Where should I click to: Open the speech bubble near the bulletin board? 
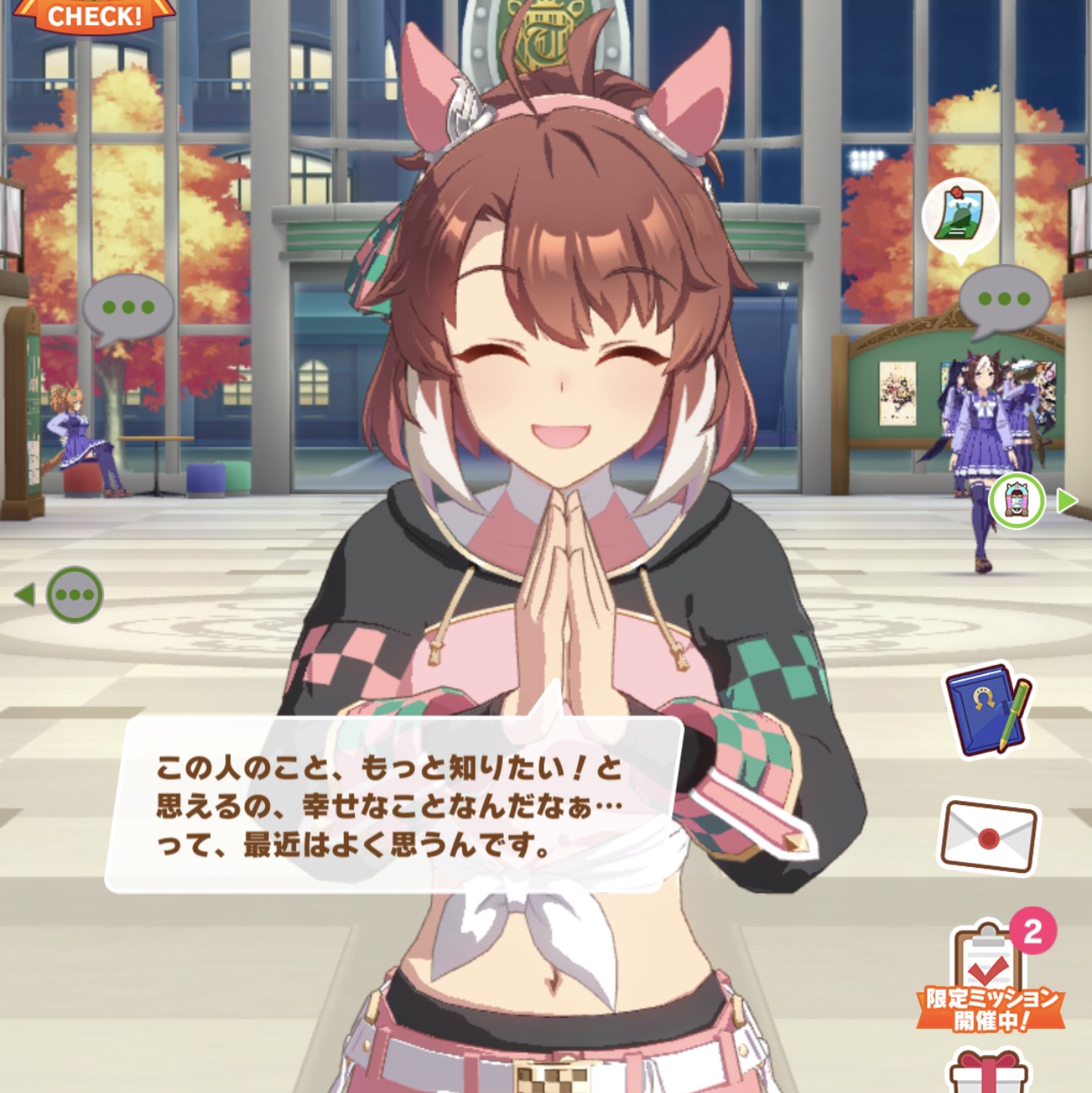(1004, 299)
